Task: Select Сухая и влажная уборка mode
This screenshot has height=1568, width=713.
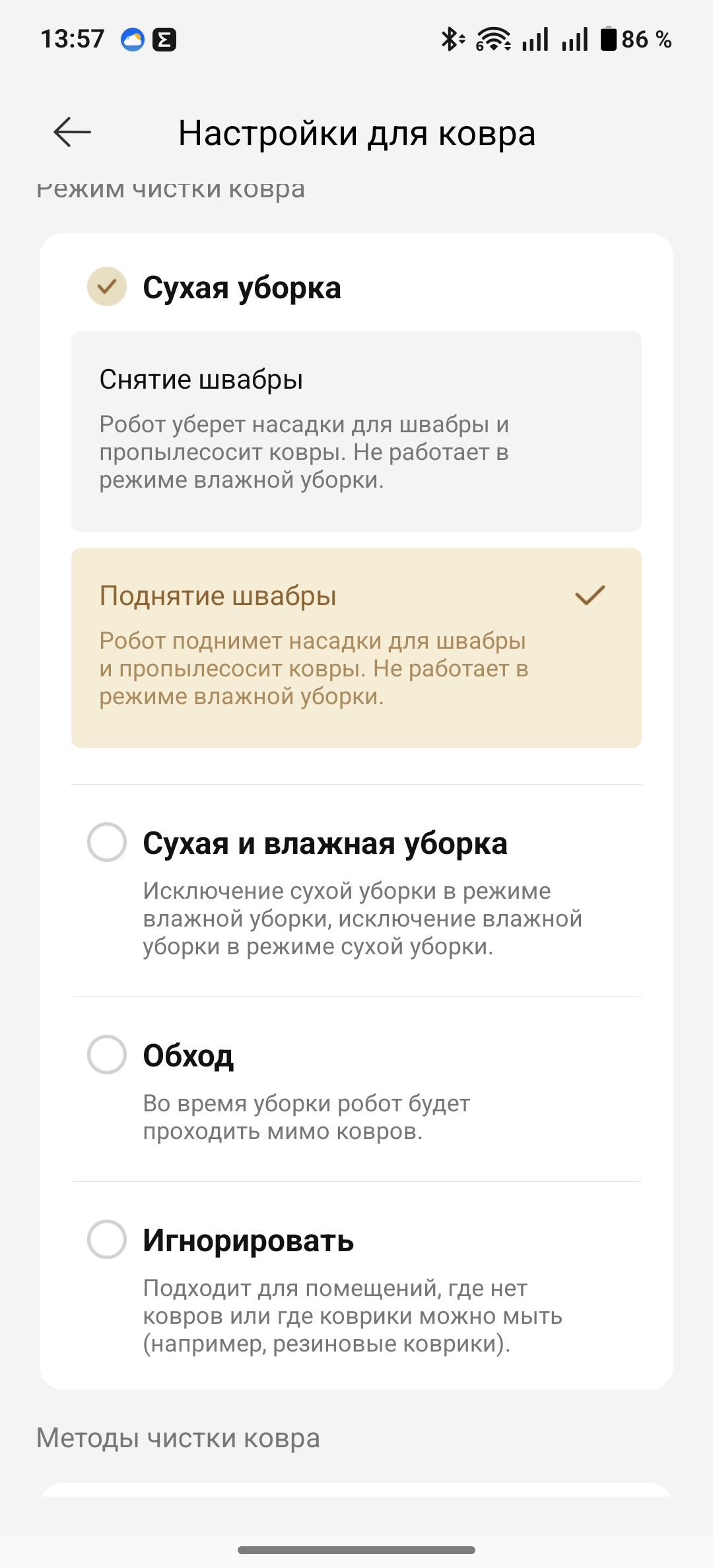Action: tap(107, 842)
